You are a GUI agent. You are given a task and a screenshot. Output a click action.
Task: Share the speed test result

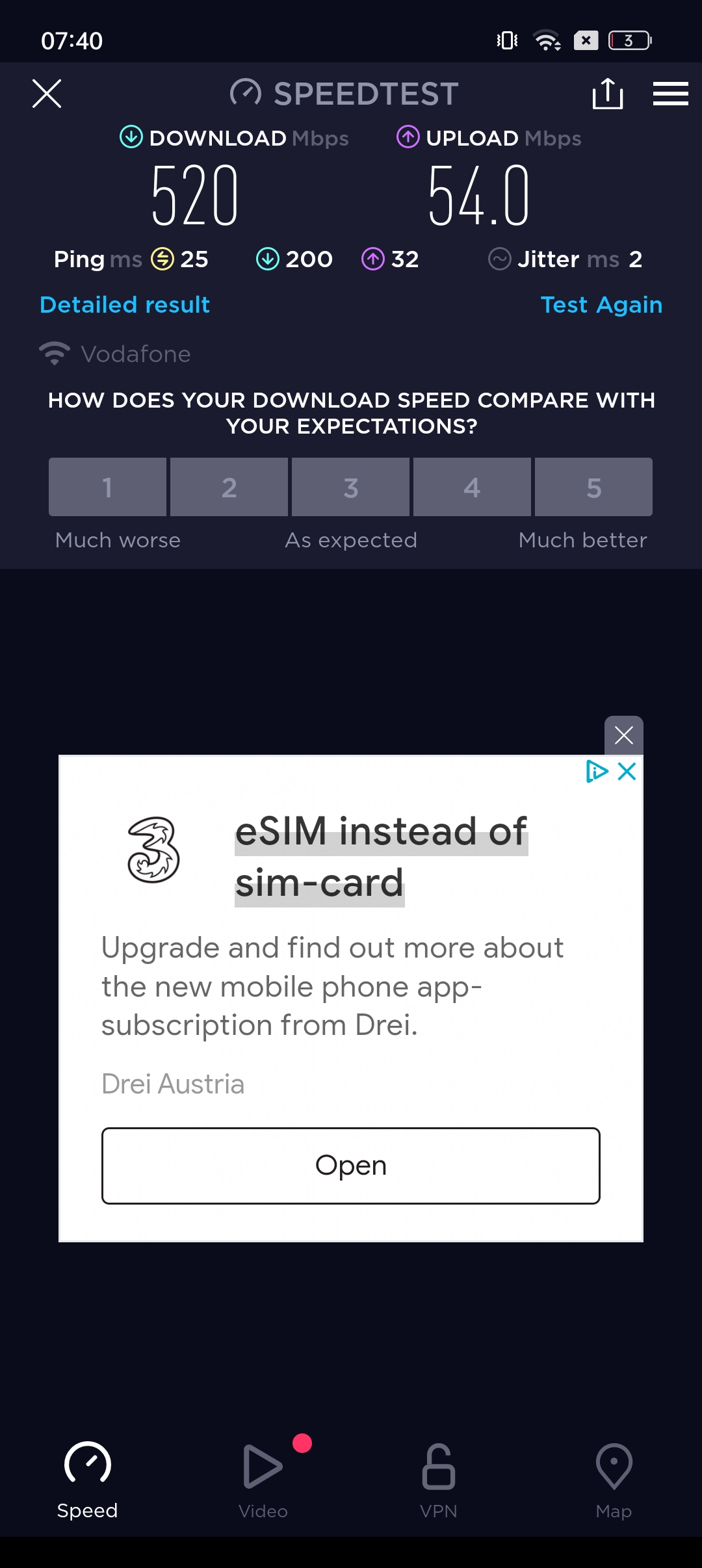(x=608, y=94)
